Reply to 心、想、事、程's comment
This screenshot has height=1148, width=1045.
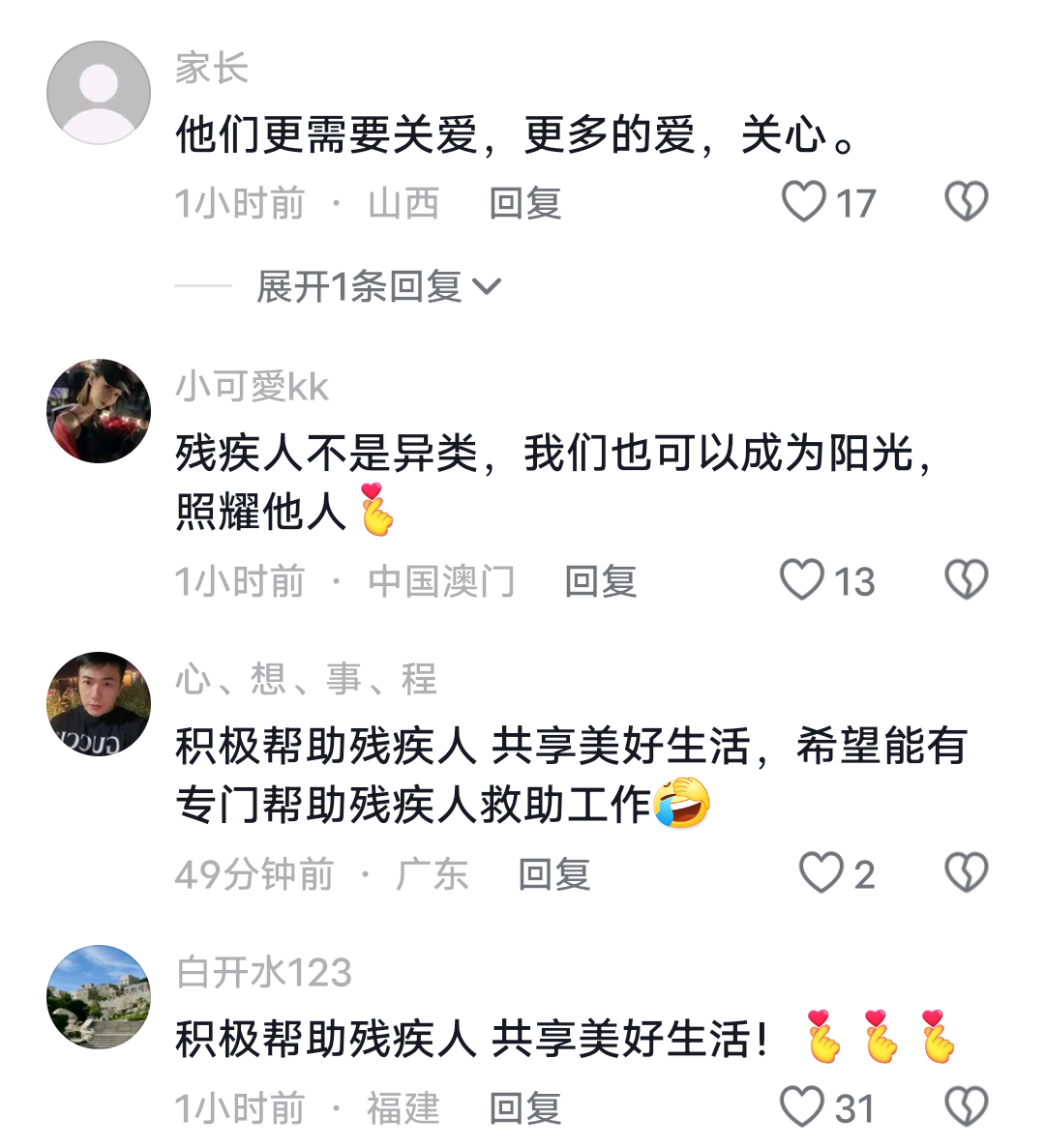(x=553, y=875)
